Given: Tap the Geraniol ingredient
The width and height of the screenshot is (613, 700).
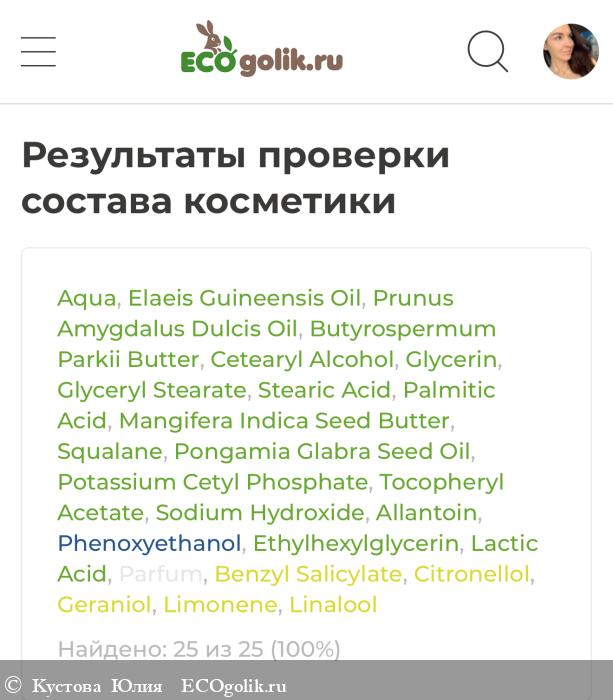Looking at the screenshot, I should 104,605.
